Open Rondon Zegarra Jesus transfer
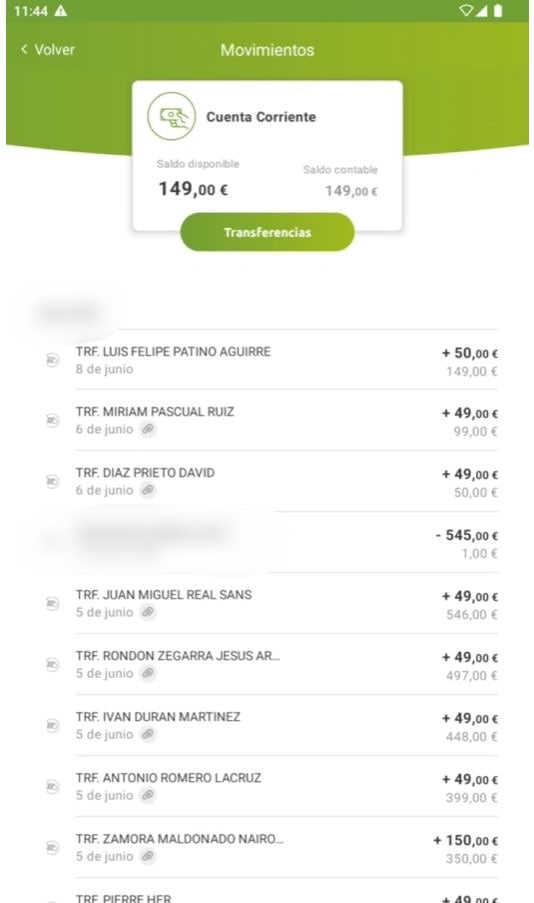 coord(271,665)
